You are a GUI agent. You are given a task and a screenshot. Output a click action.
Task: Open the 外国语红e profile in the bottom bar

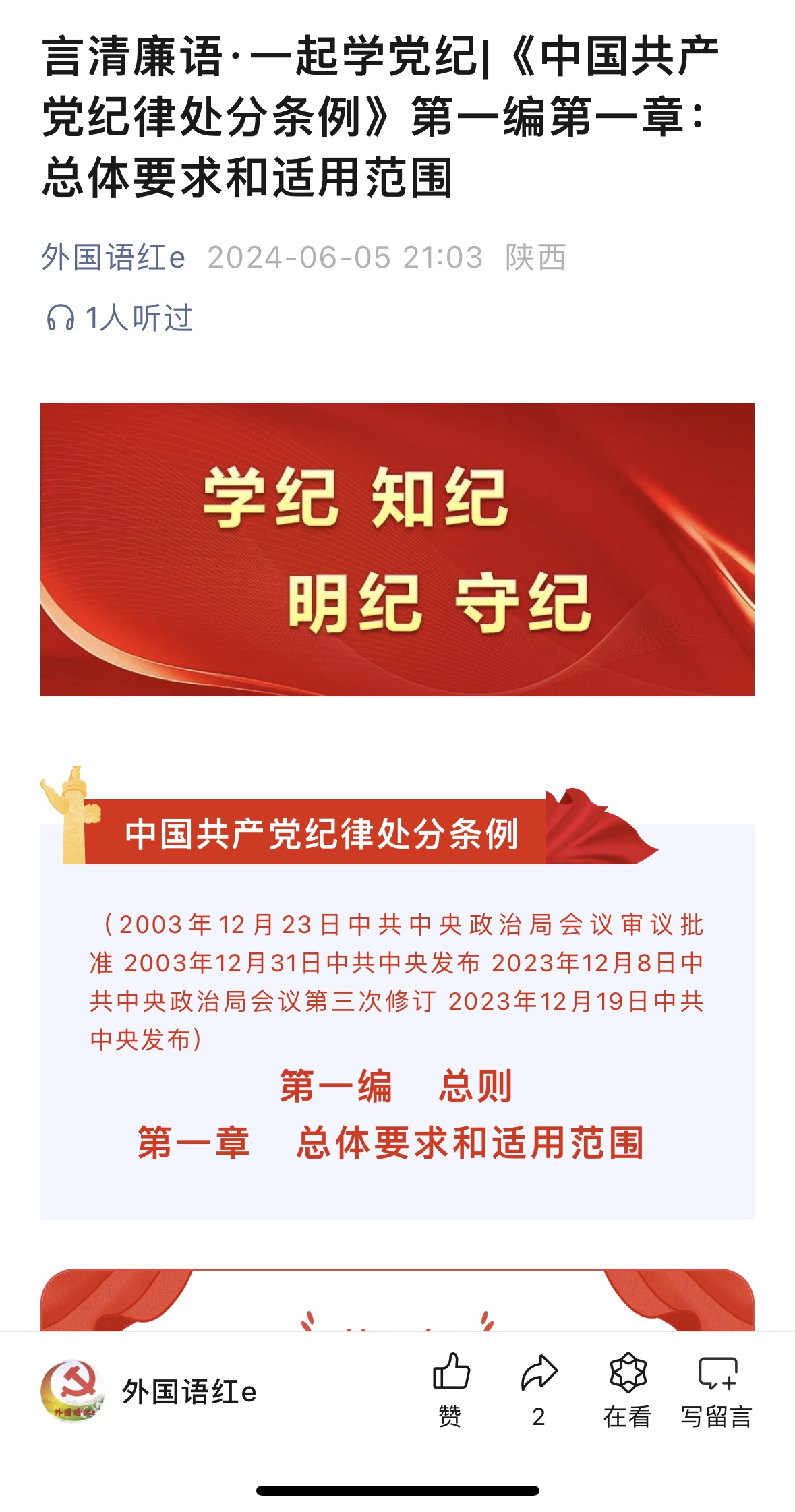(x=150, y=1391)
